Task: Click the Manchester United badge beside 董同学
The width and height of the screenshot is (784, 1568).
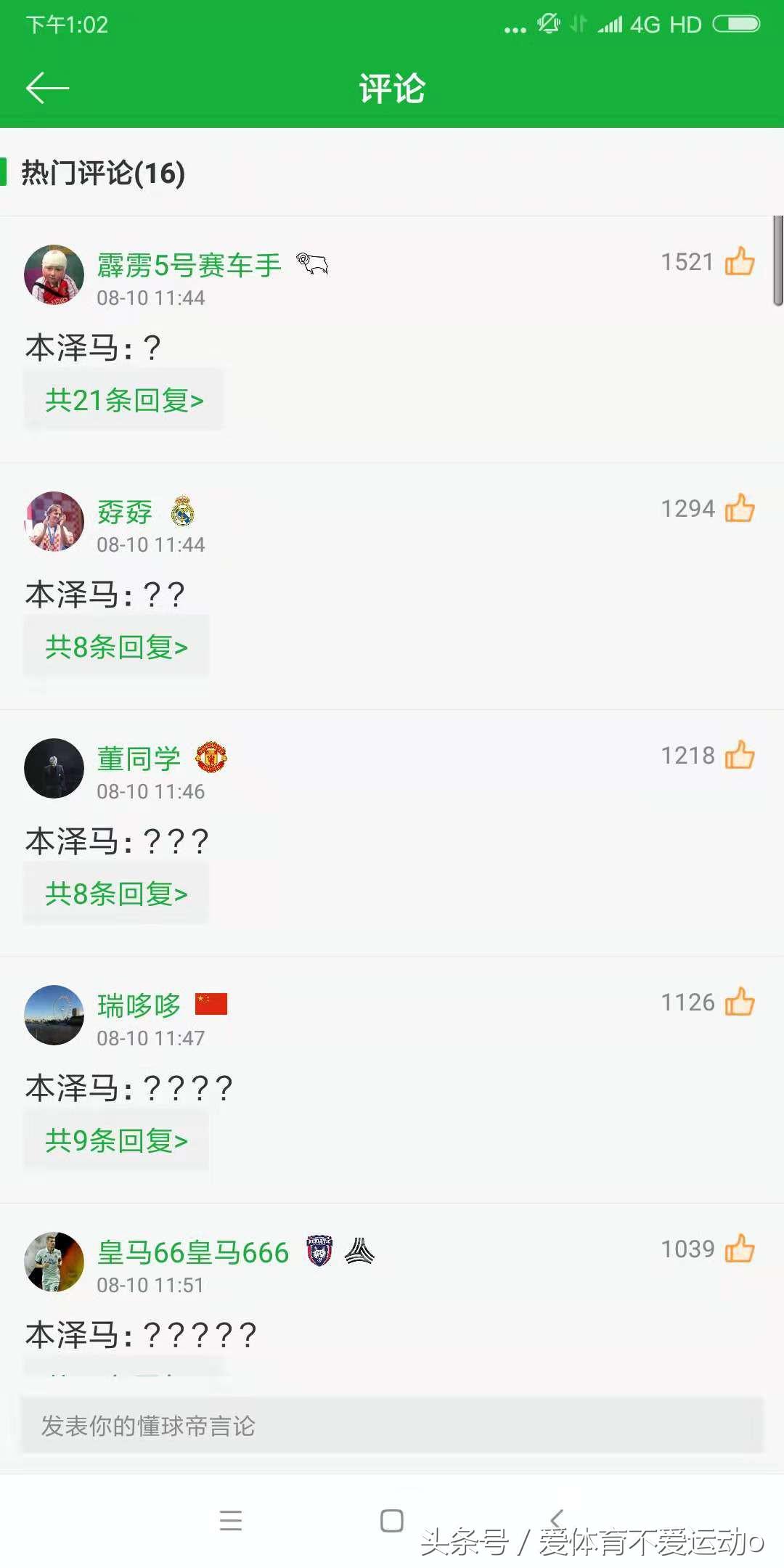Action: coord(211,757)
